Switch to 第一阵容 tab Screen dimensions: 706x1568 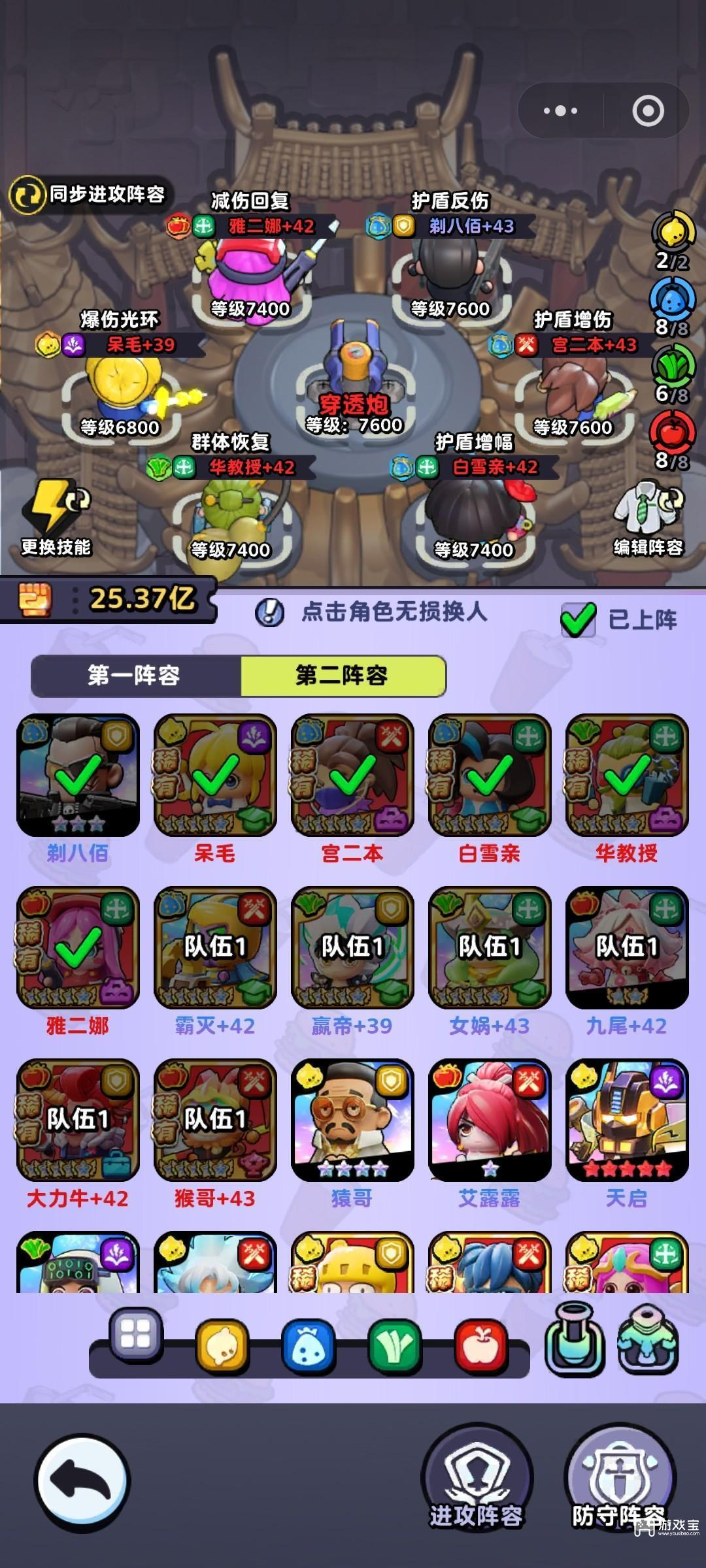click(x=135, y=676)
